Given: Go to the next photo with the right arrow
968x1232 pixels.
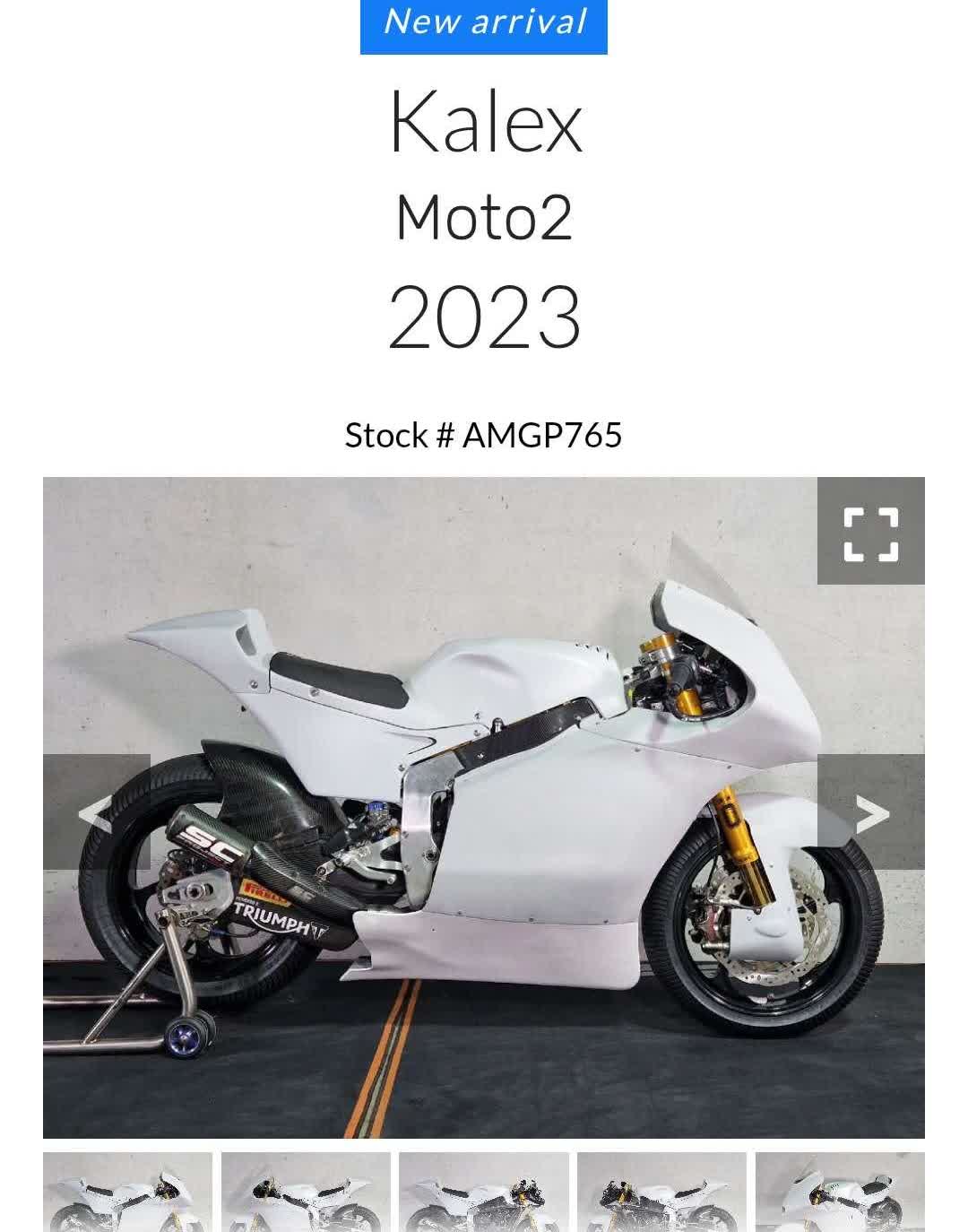Looking at the screenshot, I should 870,812.
